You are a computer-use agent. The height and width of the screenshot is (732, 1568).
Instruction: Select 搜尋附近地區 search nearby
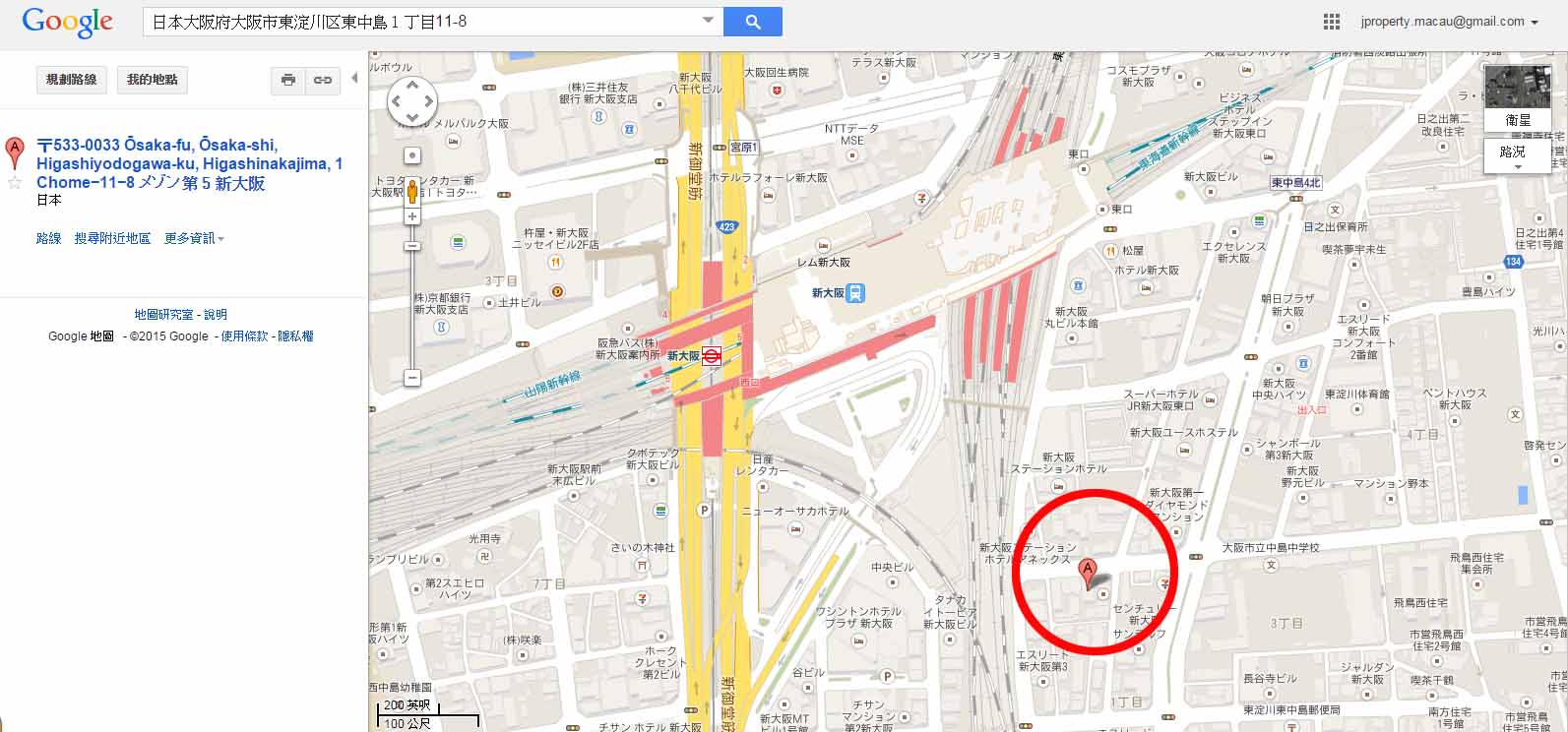click(x=112, y=238)
